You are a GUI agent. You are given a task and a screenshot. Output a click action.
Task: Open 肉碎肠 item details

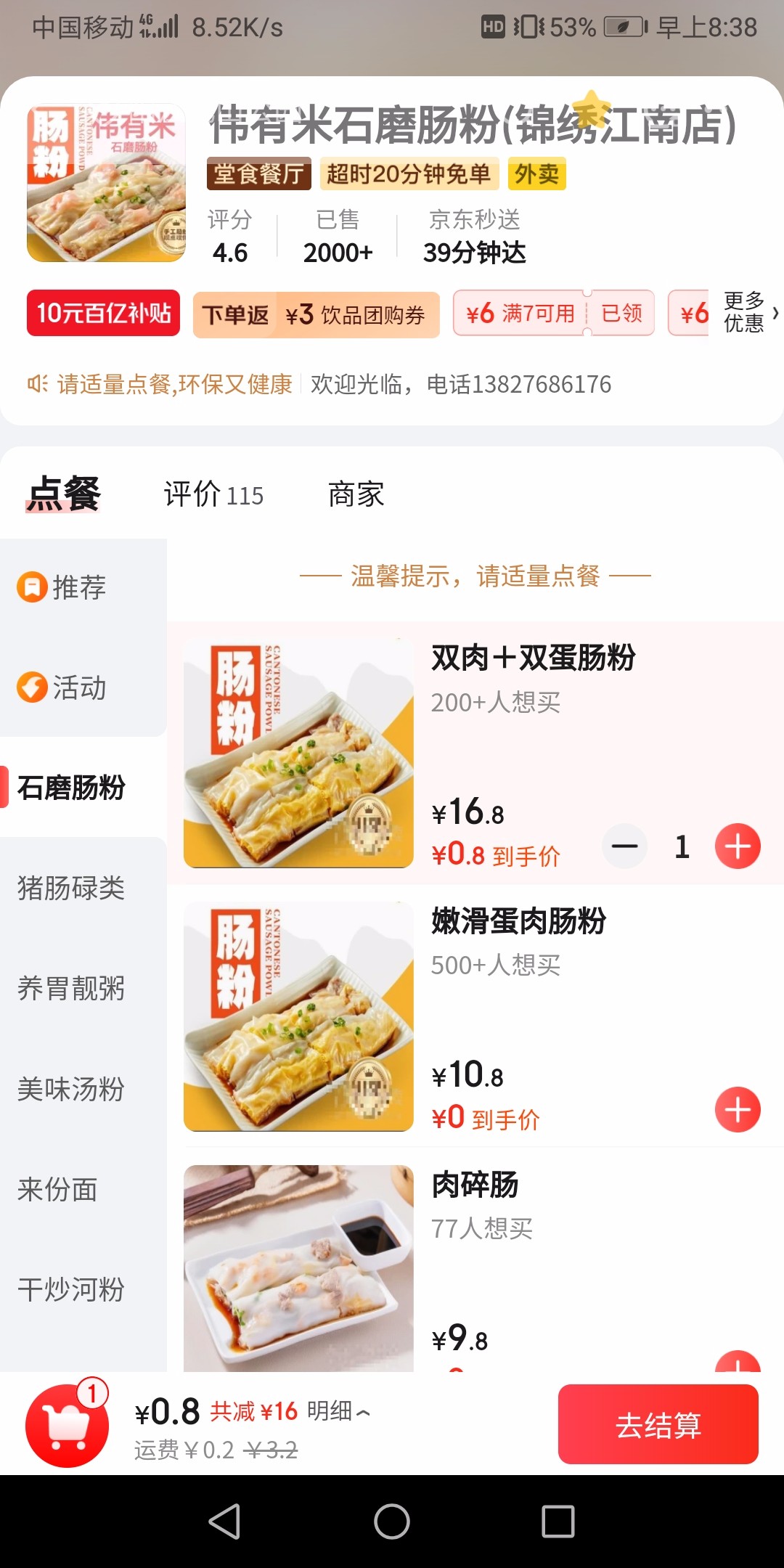coord(475,1185)
